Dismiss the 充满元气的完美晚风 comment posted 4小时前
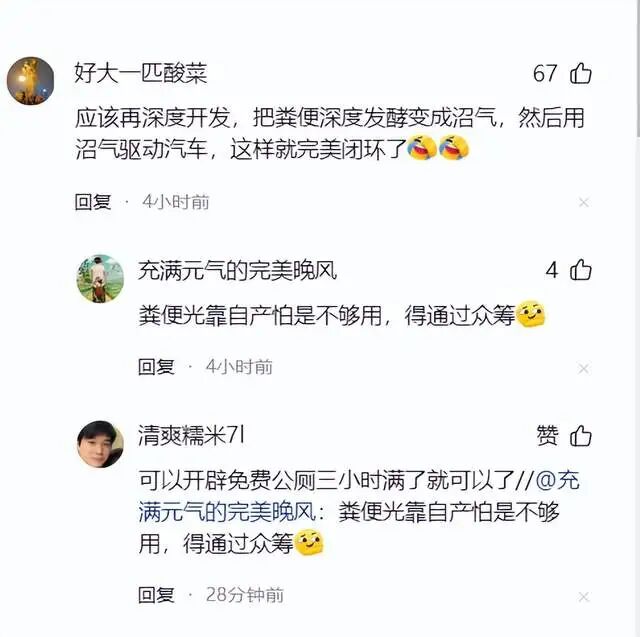This screenshot has width=640, height=637. (584, 368)
